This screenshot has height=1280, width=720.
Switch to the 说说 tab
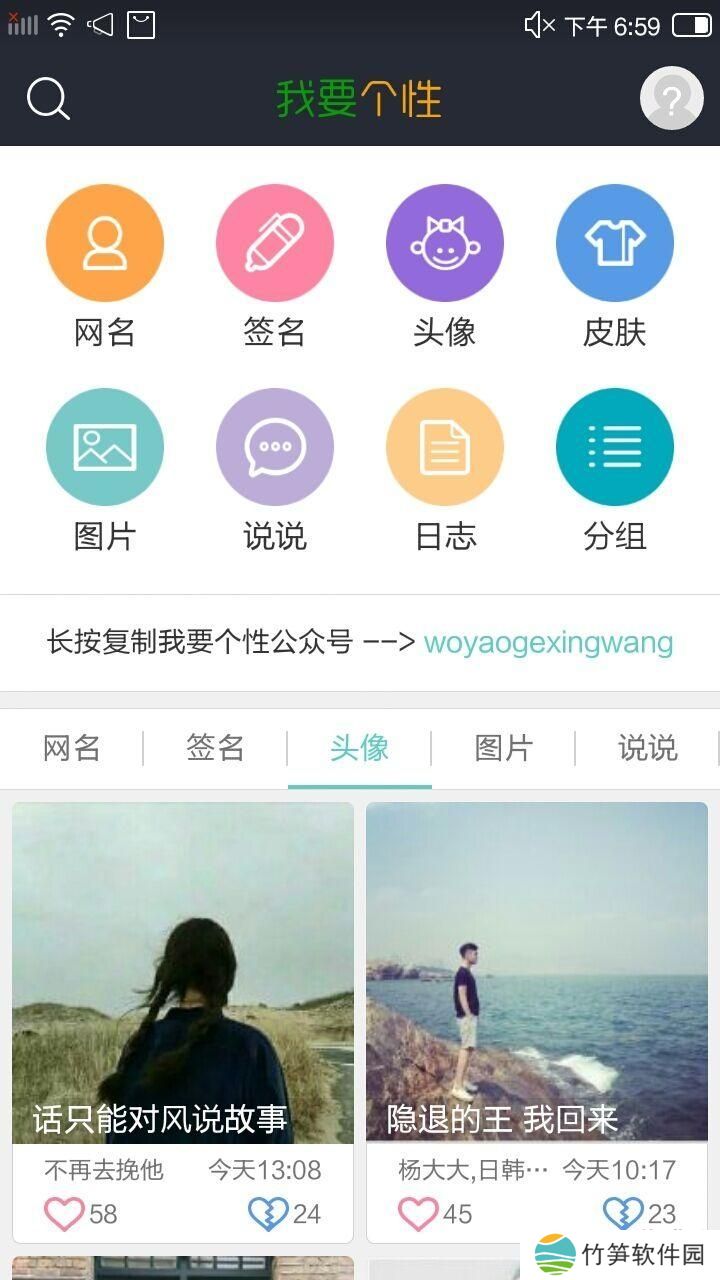click(647, 748)
